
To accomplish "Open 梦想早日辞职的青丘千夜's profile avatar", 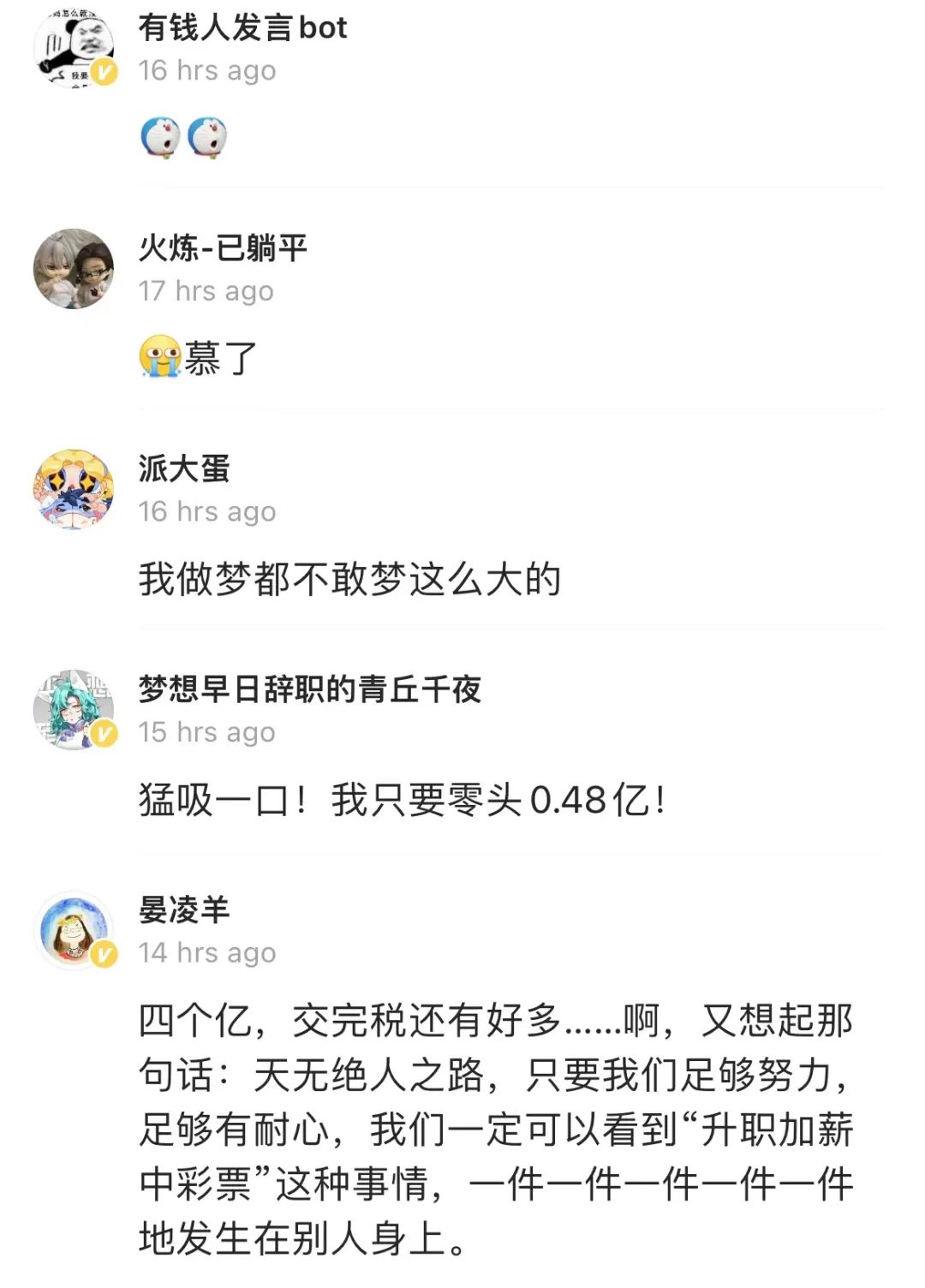I will pyautogui.click(x=73, y=708).
